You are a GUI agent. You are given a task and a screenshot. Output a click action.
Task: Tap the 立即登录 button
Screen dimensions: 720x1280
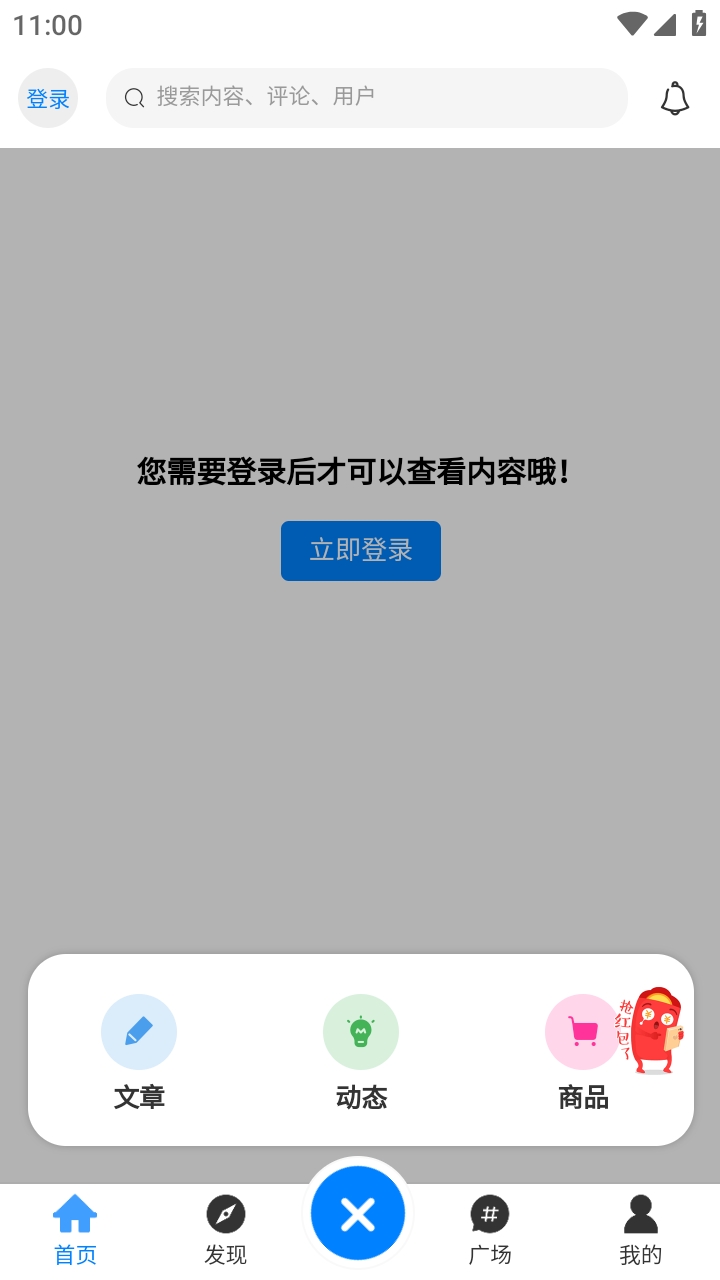360,550
